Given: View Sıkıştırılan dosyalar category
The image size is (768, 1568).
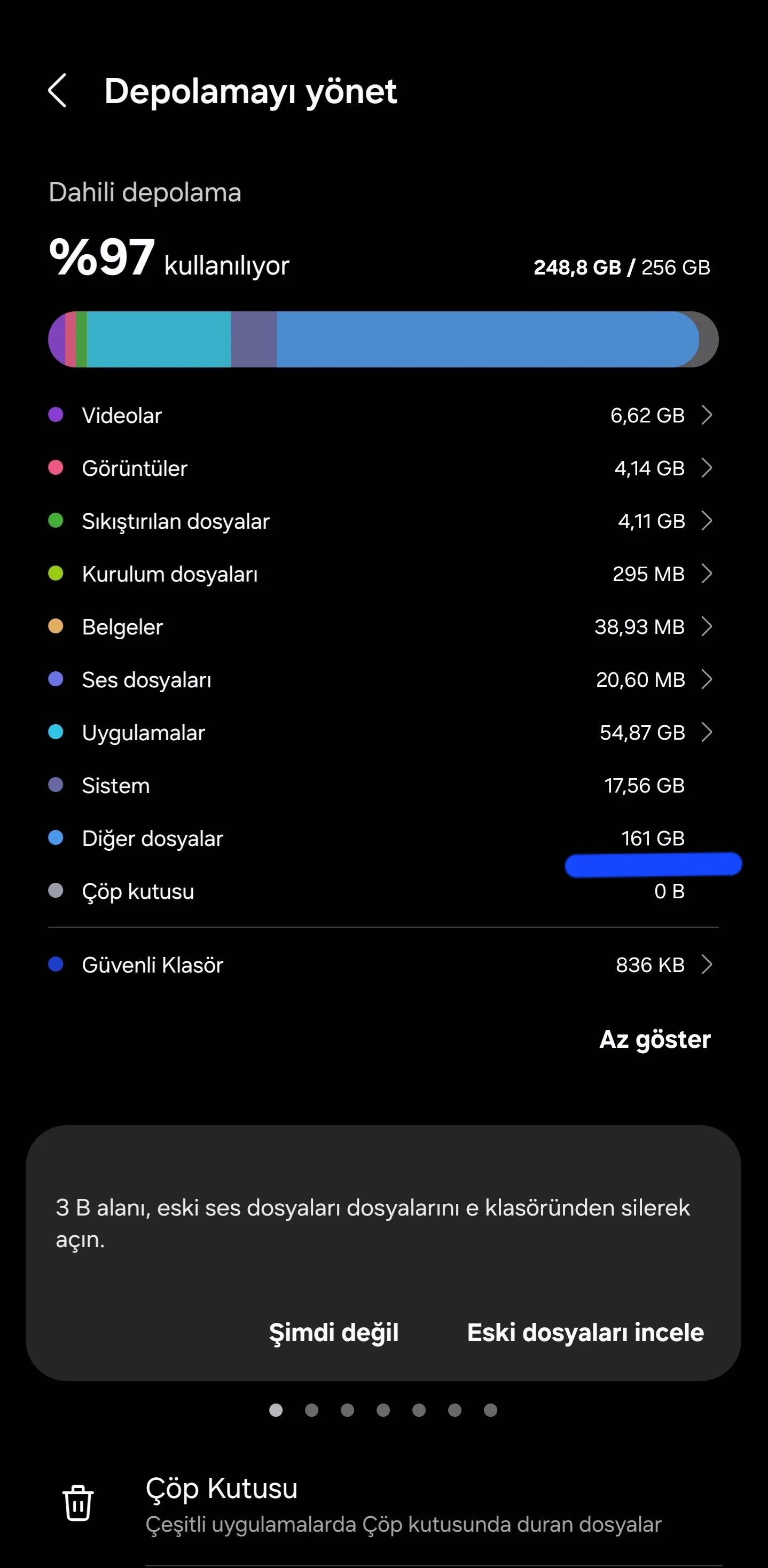Looking at the screenshot, I should coord(382,522).
